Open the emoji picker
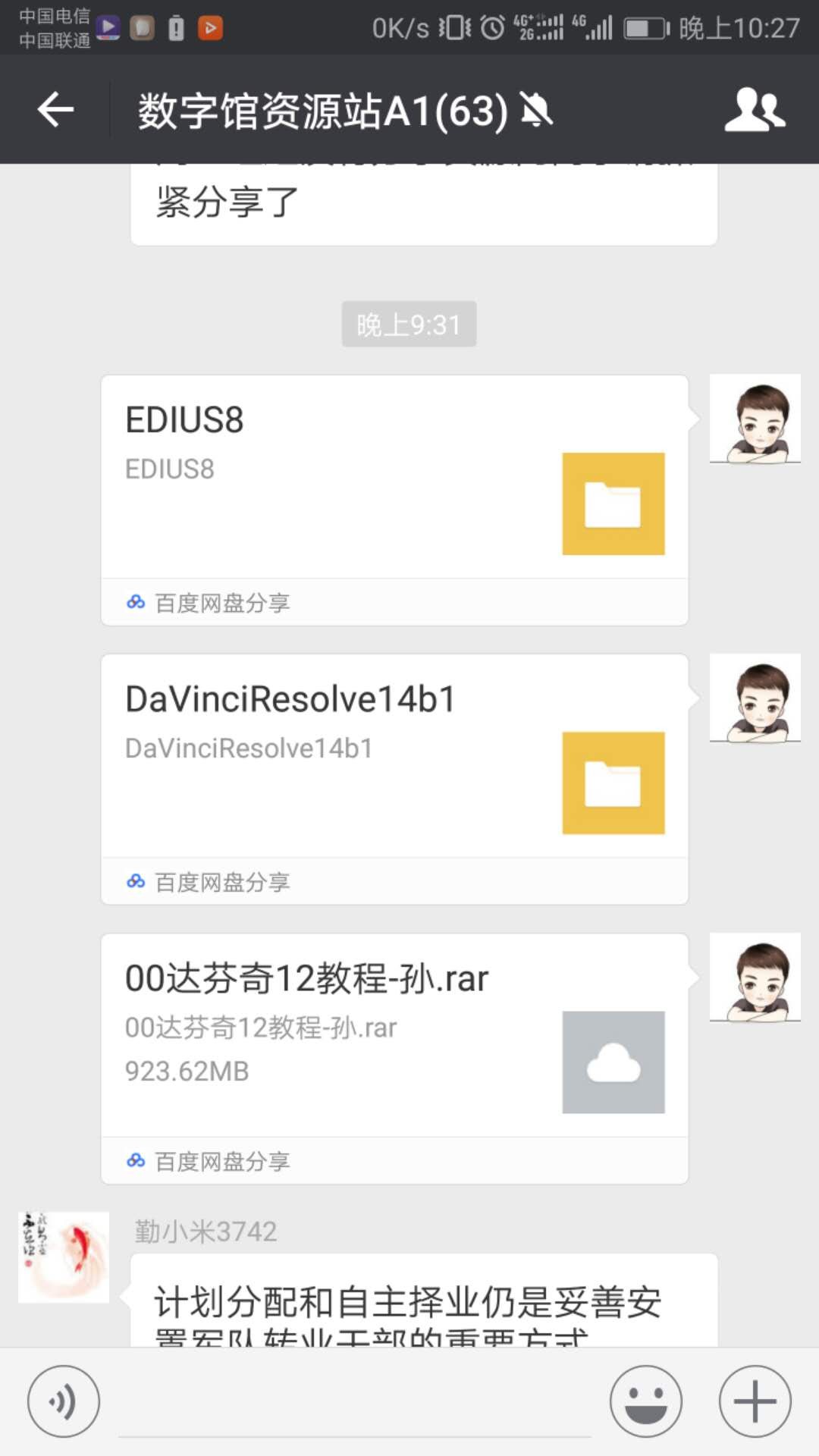The image size is (819, 1456). click(x=646, y=1401)
